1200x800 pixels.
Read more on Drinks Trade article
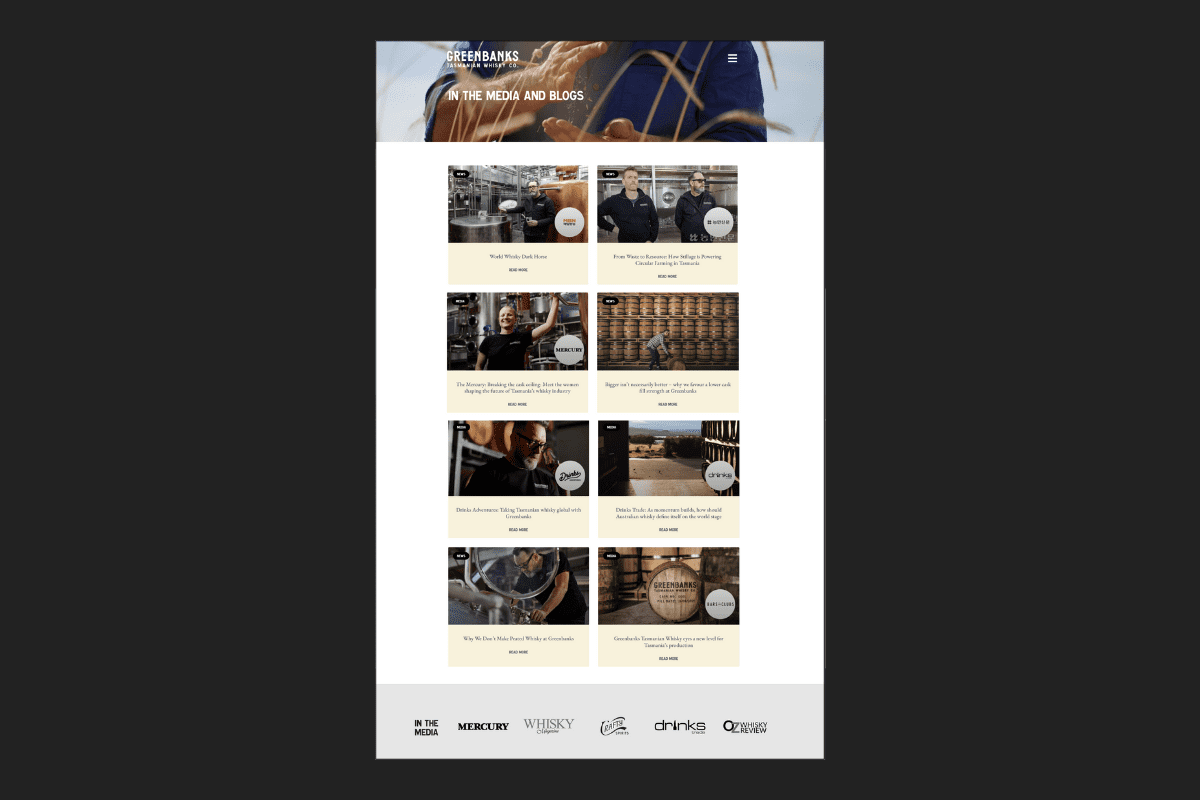[x=667, y=530]
